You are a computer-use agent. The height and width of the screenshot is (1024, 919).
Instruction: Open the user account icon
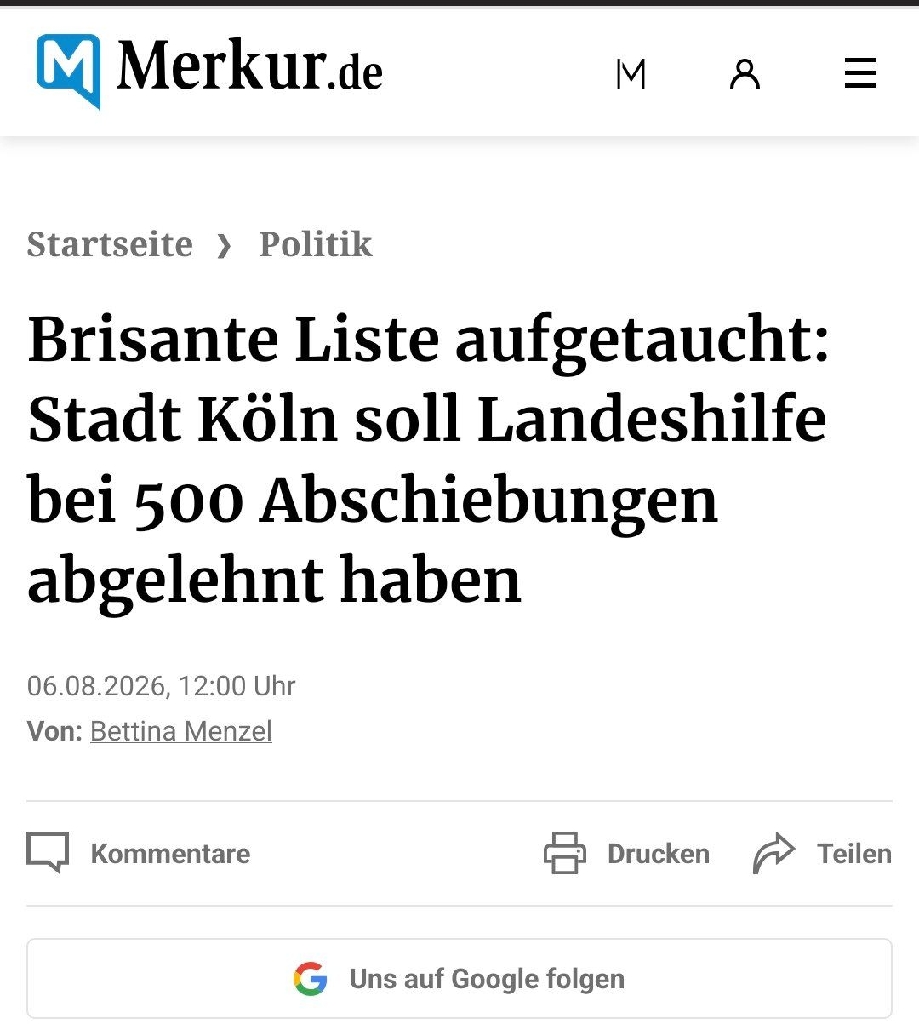coord(745,74)
